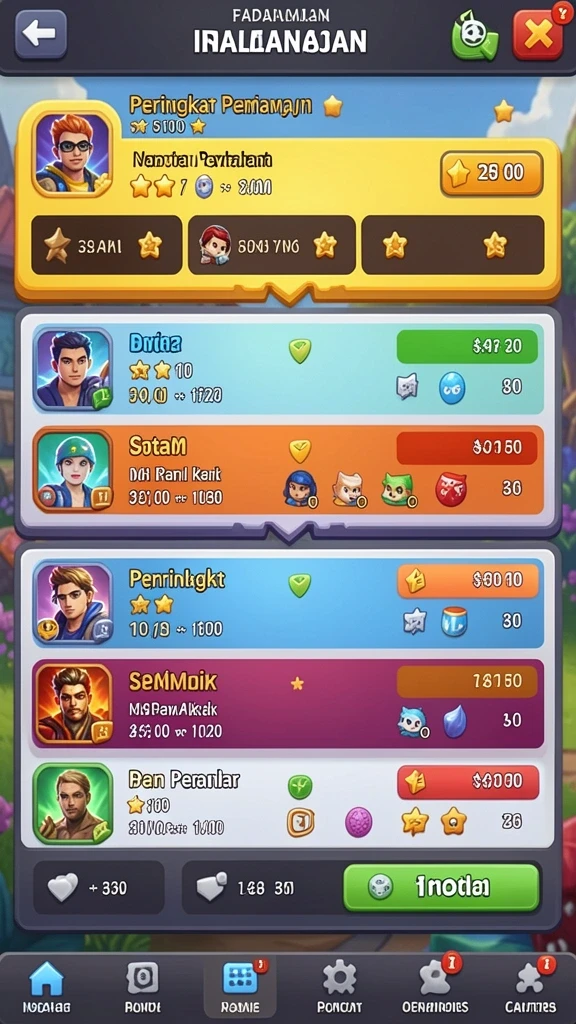Open the Penrinlgkt player row
This screenshot has width=576, height=1024.
click(x=288, y=603)
